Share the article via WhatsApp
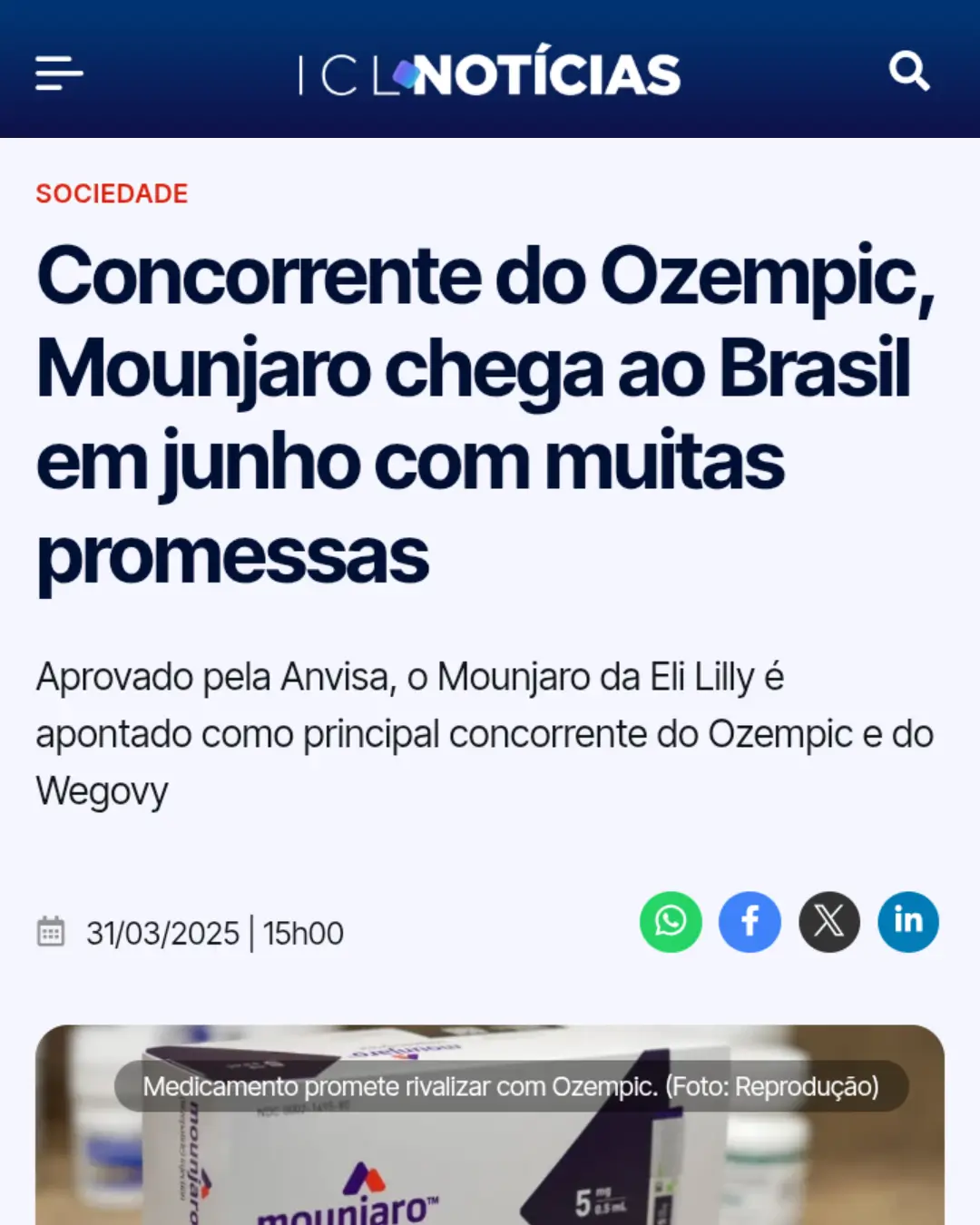This screenshot has width=980, height=1225. [671, 922]
